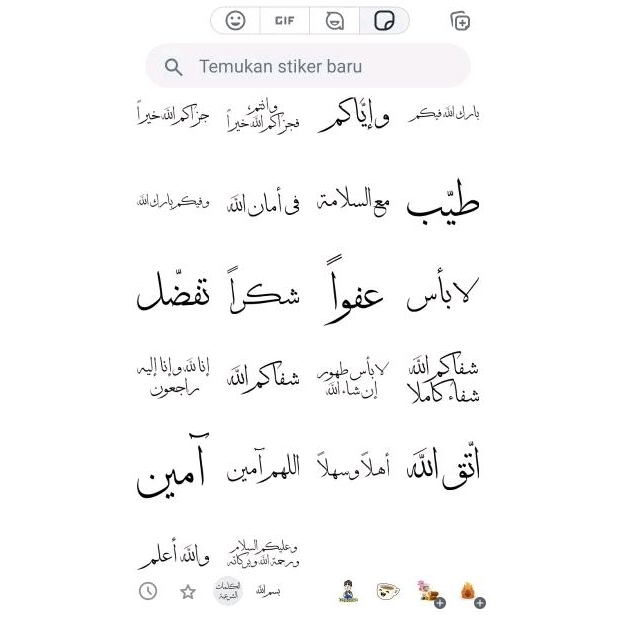The image size is (621, 621).
Task: Switch to the emoji tab
Action: 236,21
